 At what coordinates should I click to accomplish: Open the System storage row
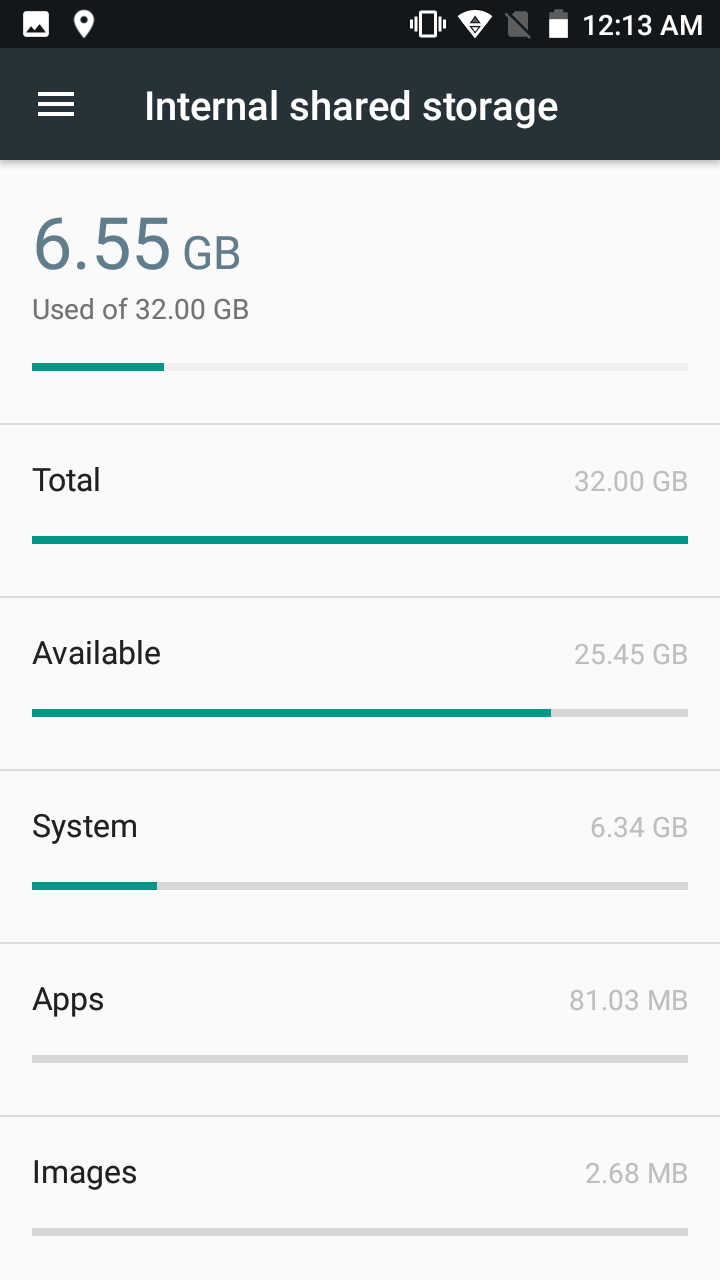(360, 857)
